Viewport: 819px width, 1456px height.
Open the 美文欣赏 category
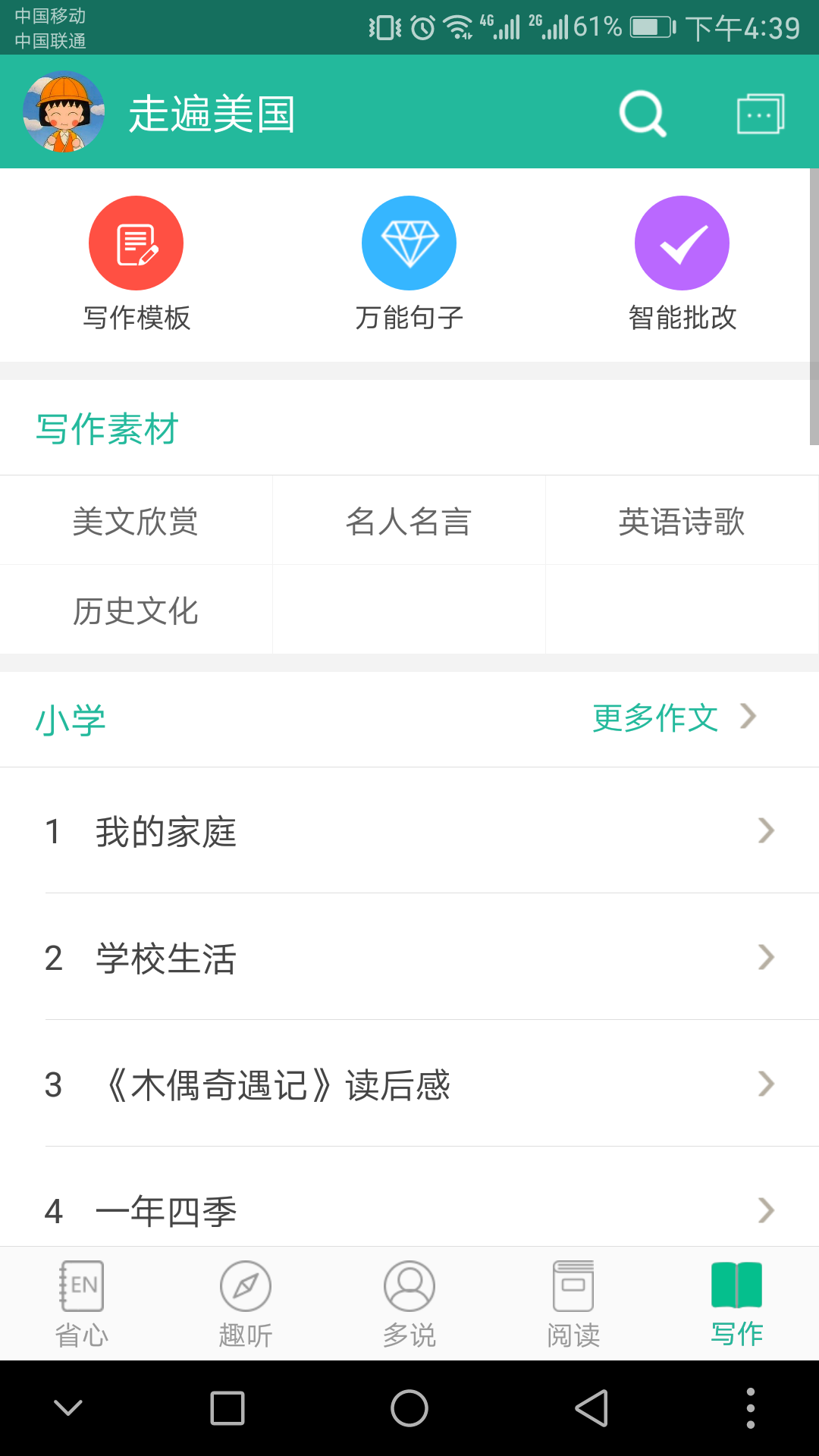(x=135, y=520)
